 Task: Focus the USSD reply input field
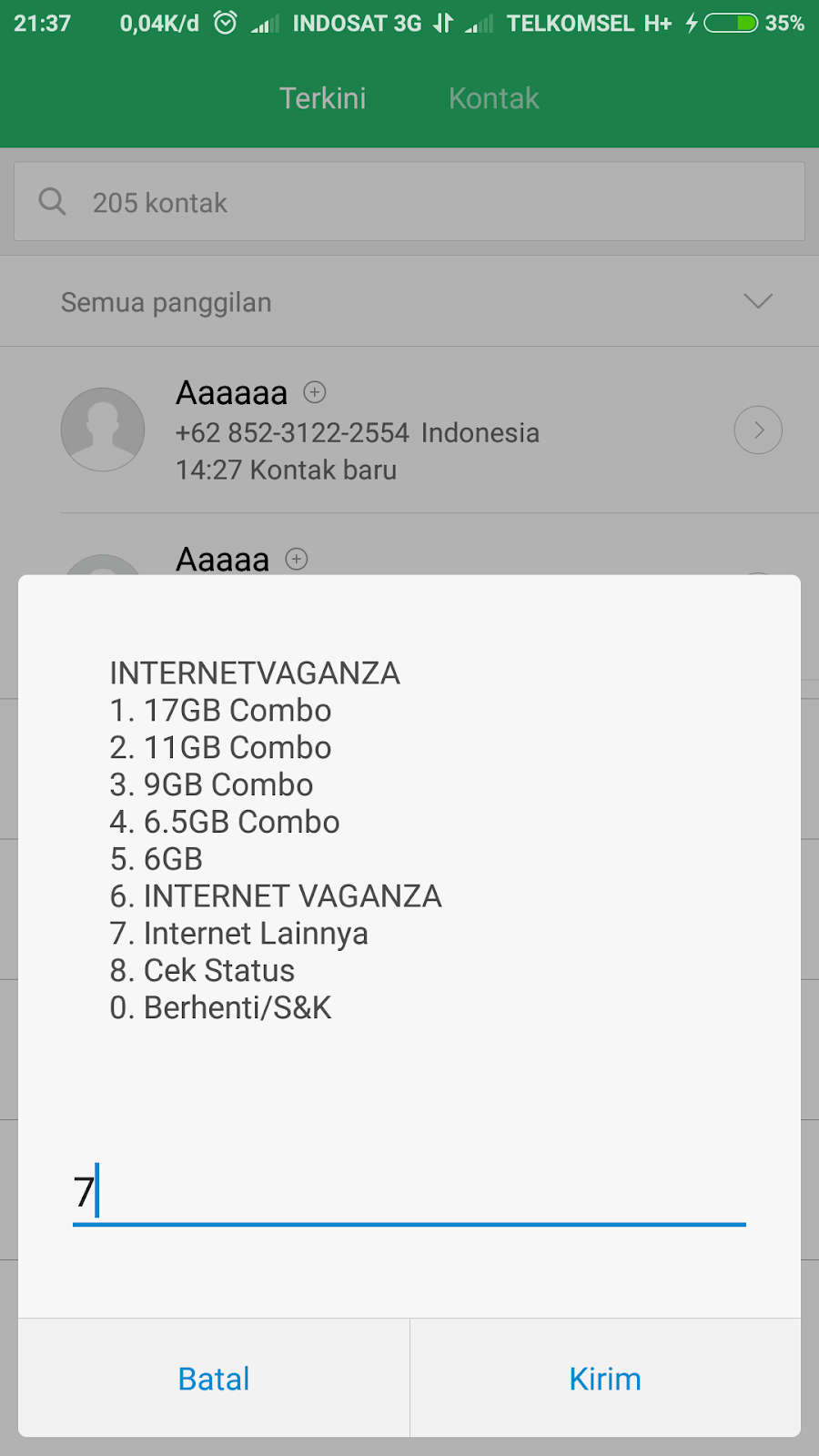click(x=409, y=1192)
